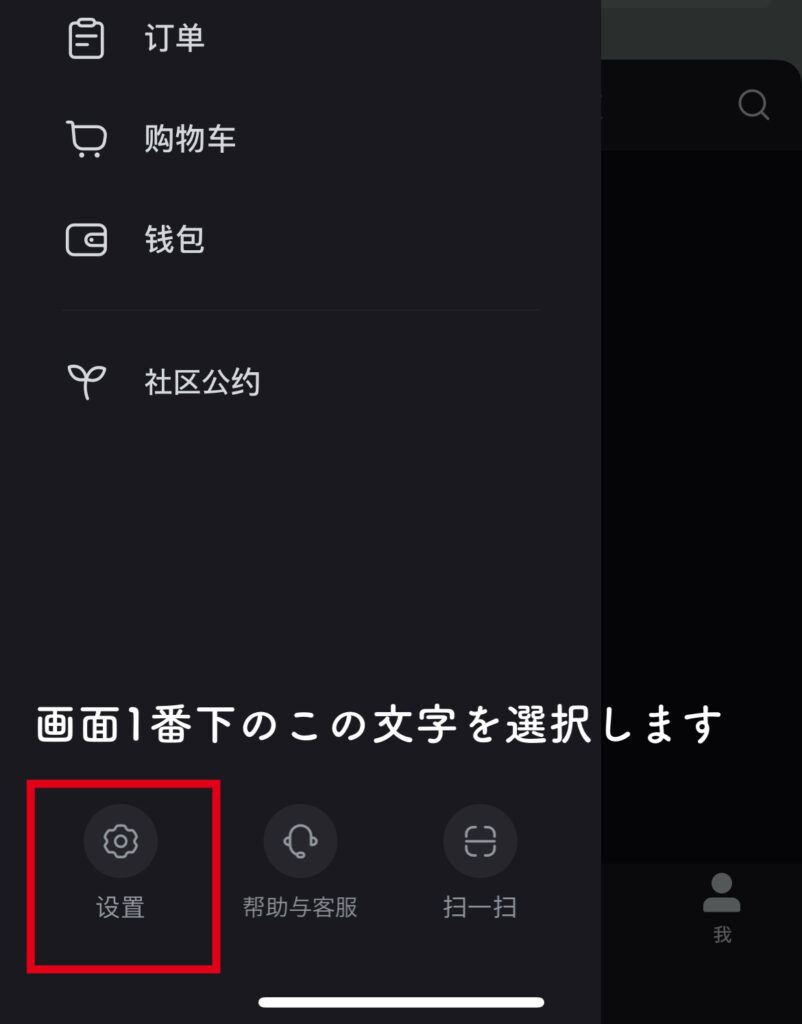Open 设置 settings
Image resolution: width=802 pixels, height=1024 pixels.
[120, 862]
